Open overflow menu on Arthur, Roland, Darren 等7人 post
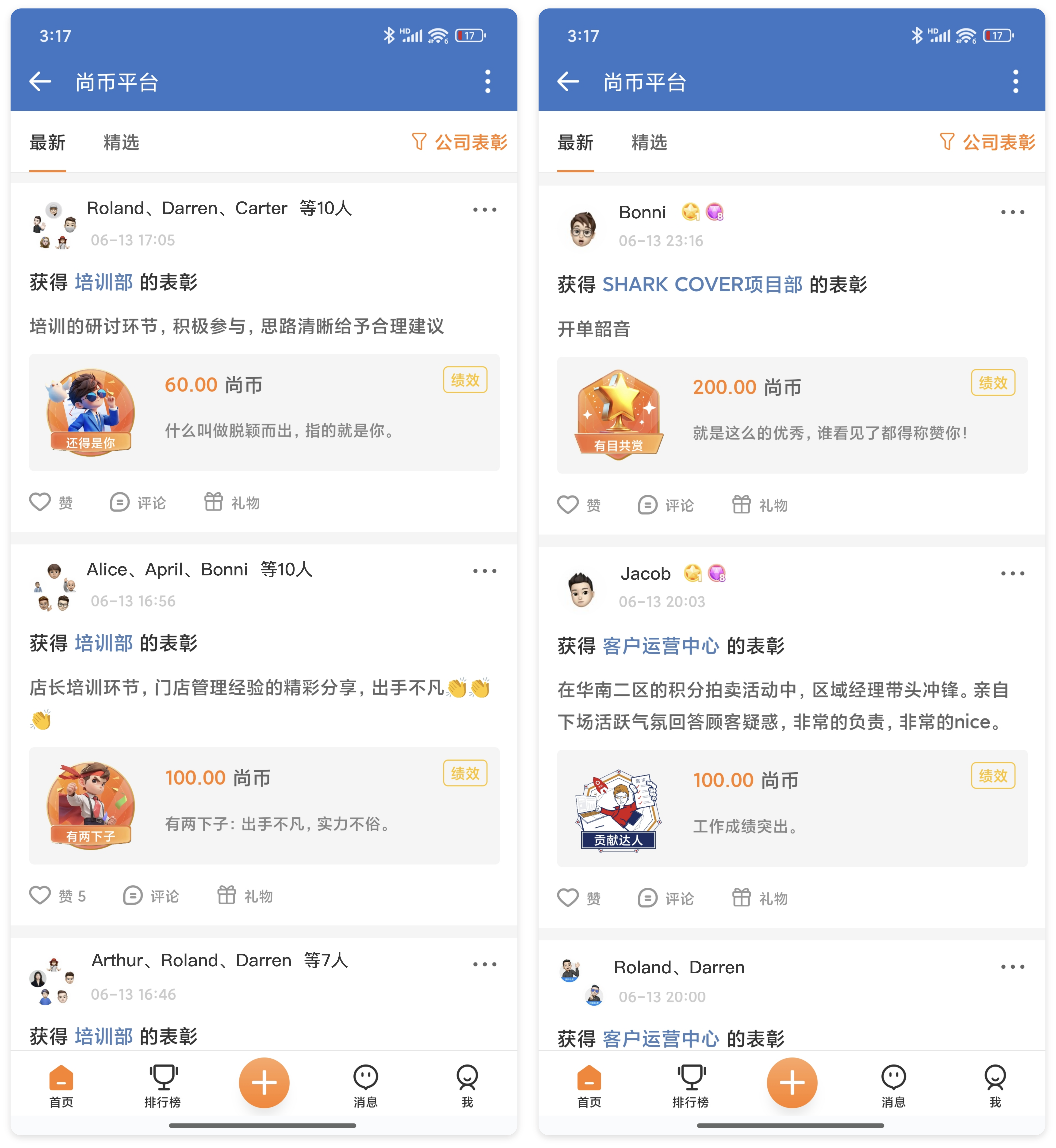The width and height of the screenshot is (1056, 1148). pyautogui.click(x=485, y=964)
